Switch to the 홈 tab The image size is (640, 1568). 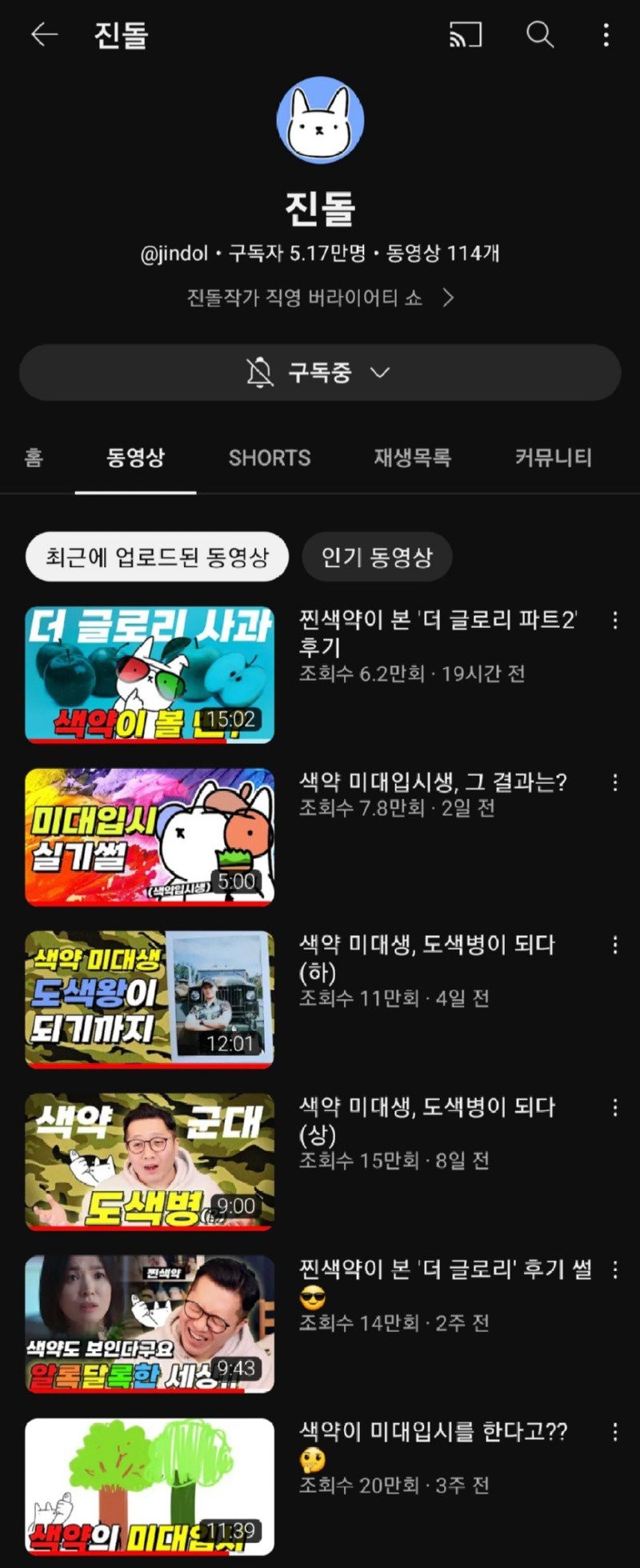[x=34, y=458]
